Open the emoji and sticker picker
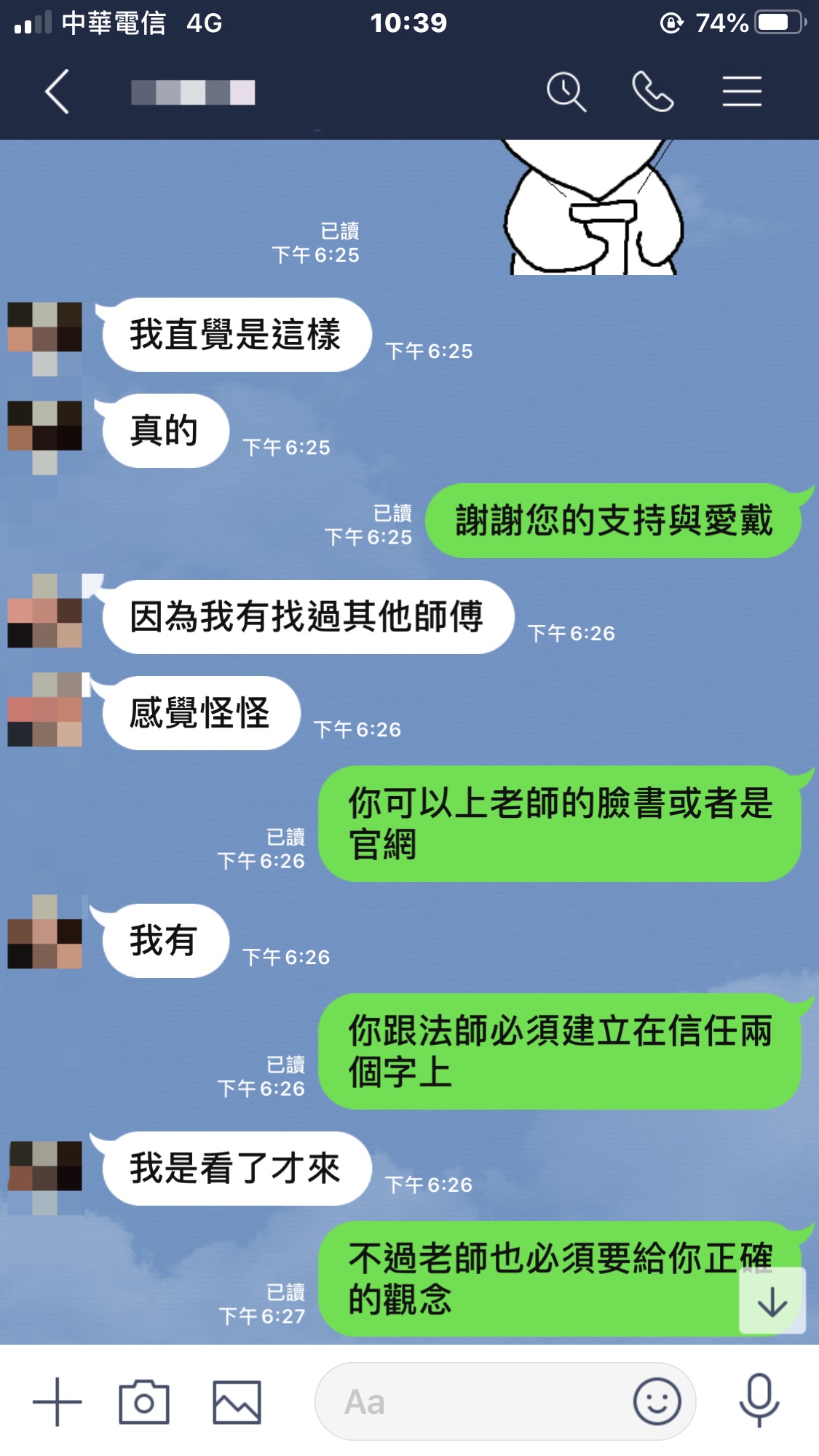This screenshot has width=819, height=1456. (x=657, y=1401)
